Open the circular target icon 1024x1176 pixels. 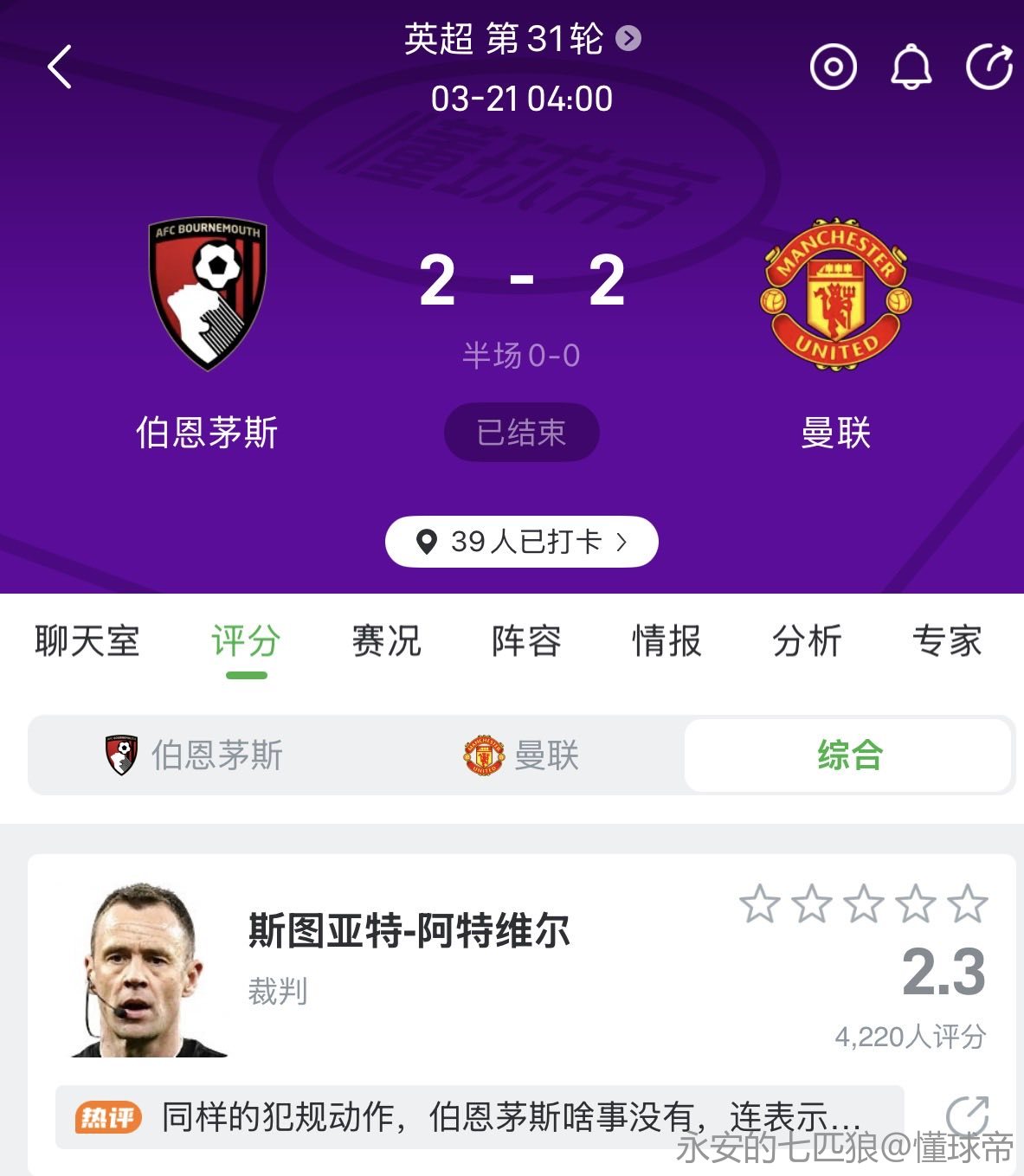(833, 67)
